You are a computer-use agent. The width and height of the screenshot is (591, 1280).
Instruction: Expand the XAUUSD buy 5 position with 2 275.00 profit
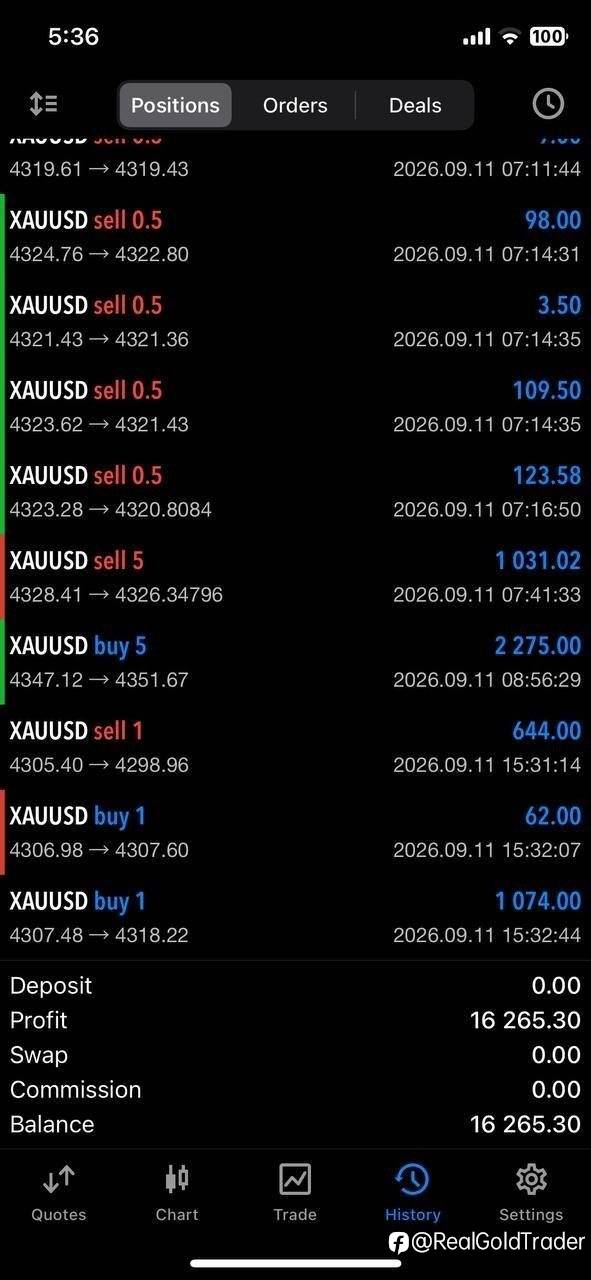[295, 662]
